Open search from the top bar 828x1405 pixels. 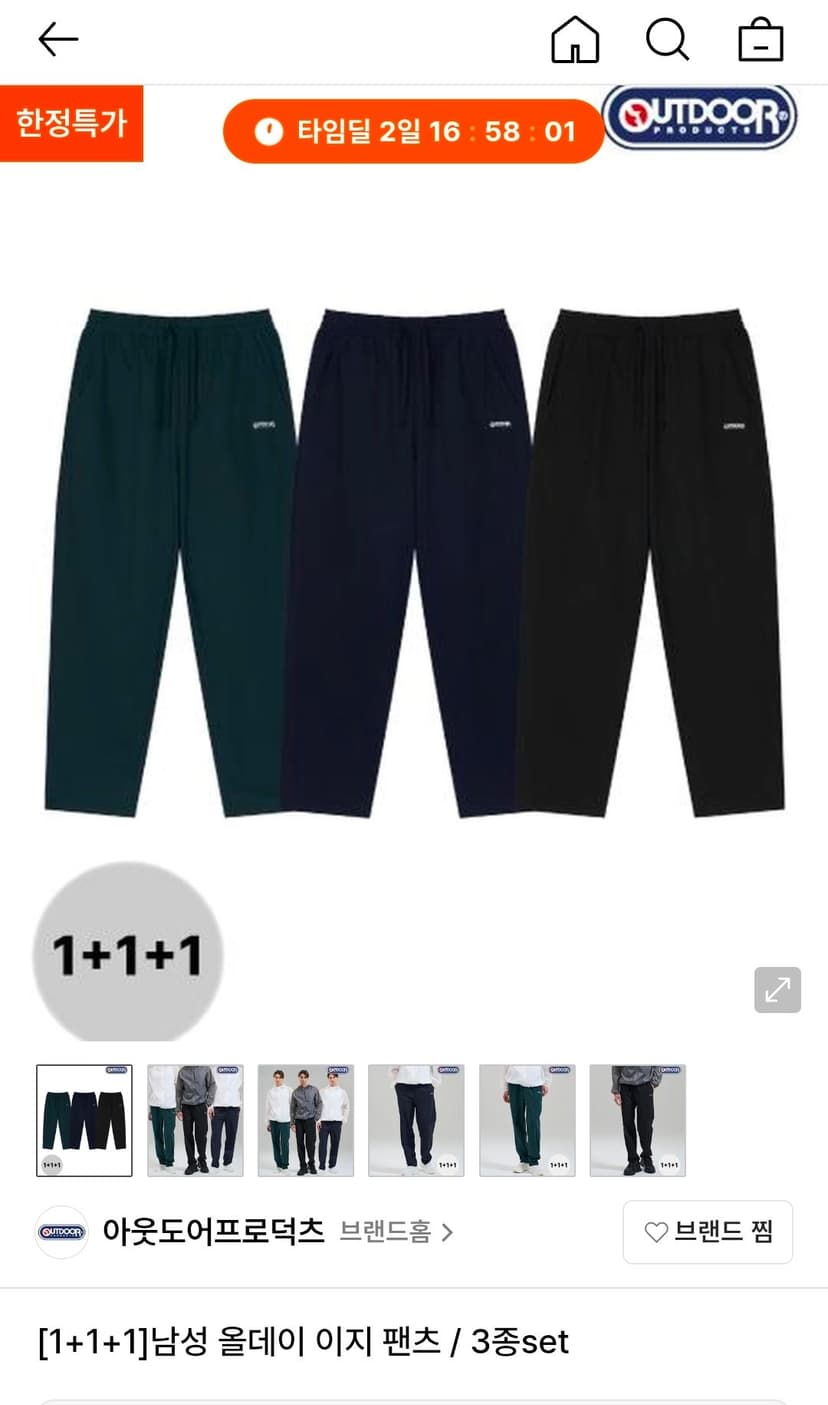667,40
